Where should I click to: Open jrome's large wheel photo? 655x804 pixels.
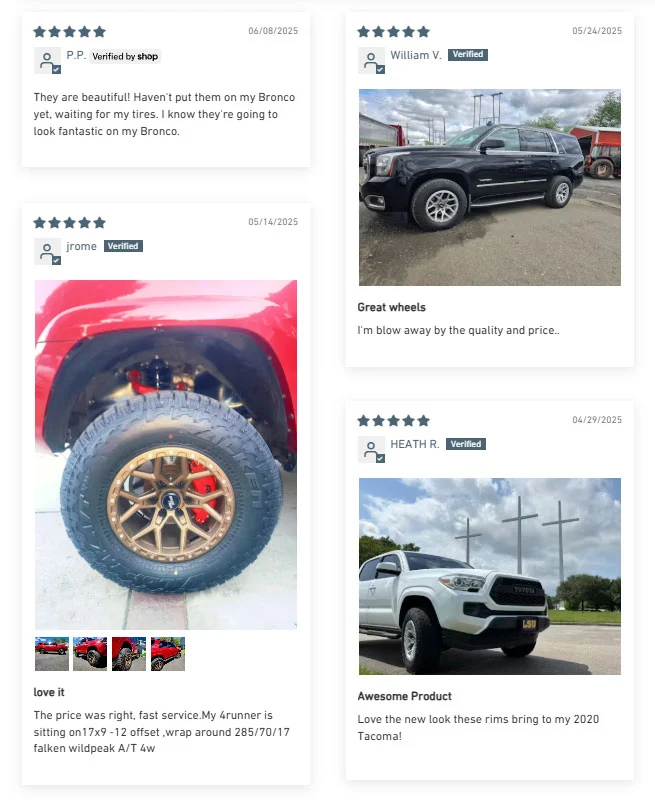[166, 454]
